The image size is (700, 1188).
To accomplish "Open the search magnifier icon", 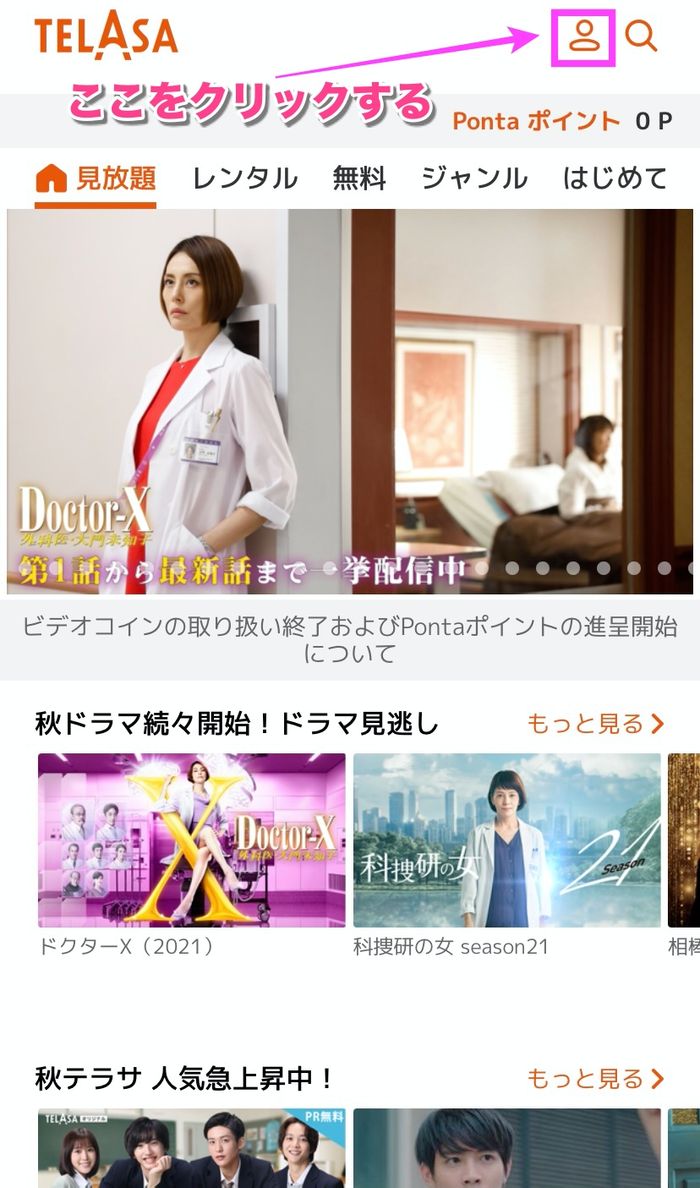I will 641,37.
